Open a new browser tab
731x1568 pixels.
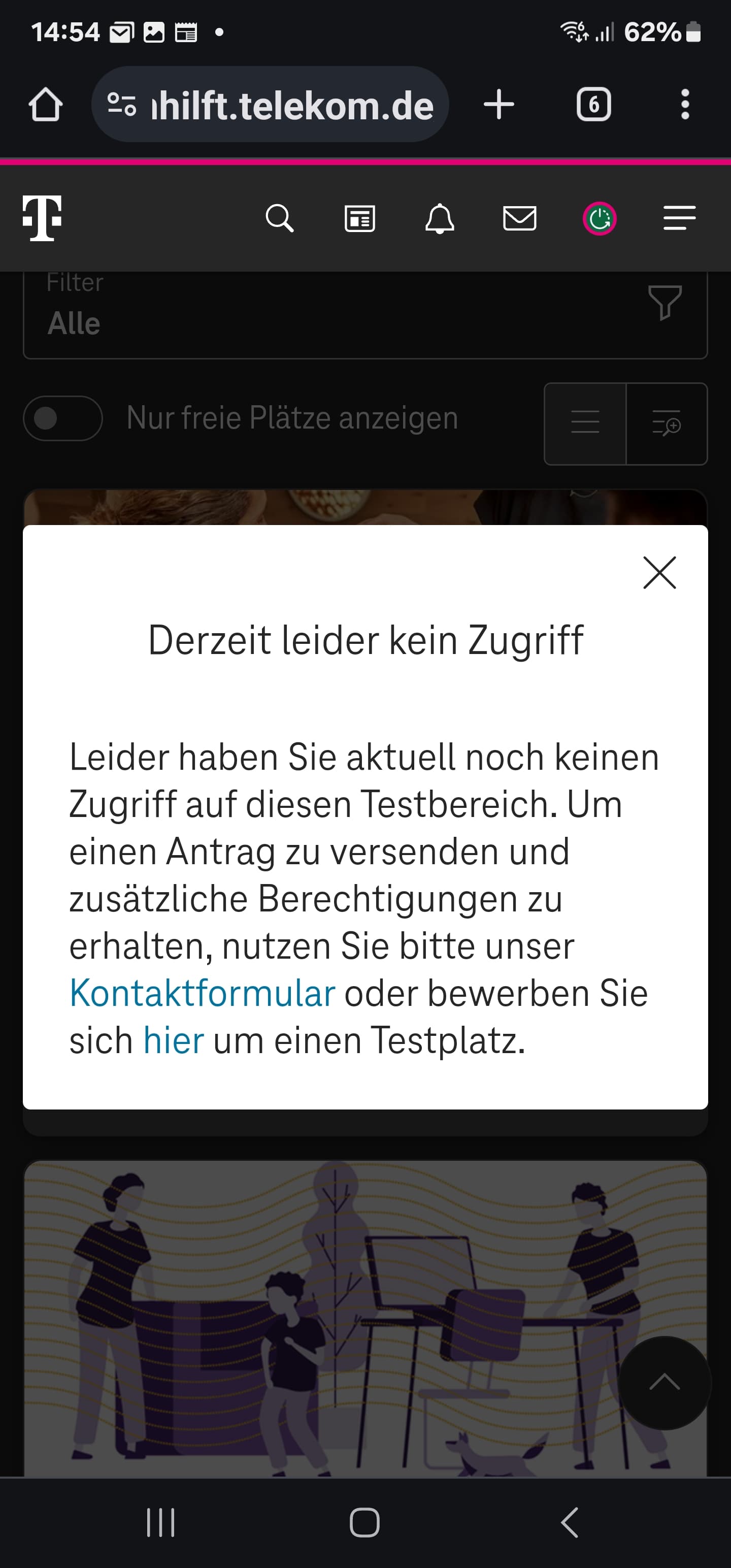(x=499, y=104)
